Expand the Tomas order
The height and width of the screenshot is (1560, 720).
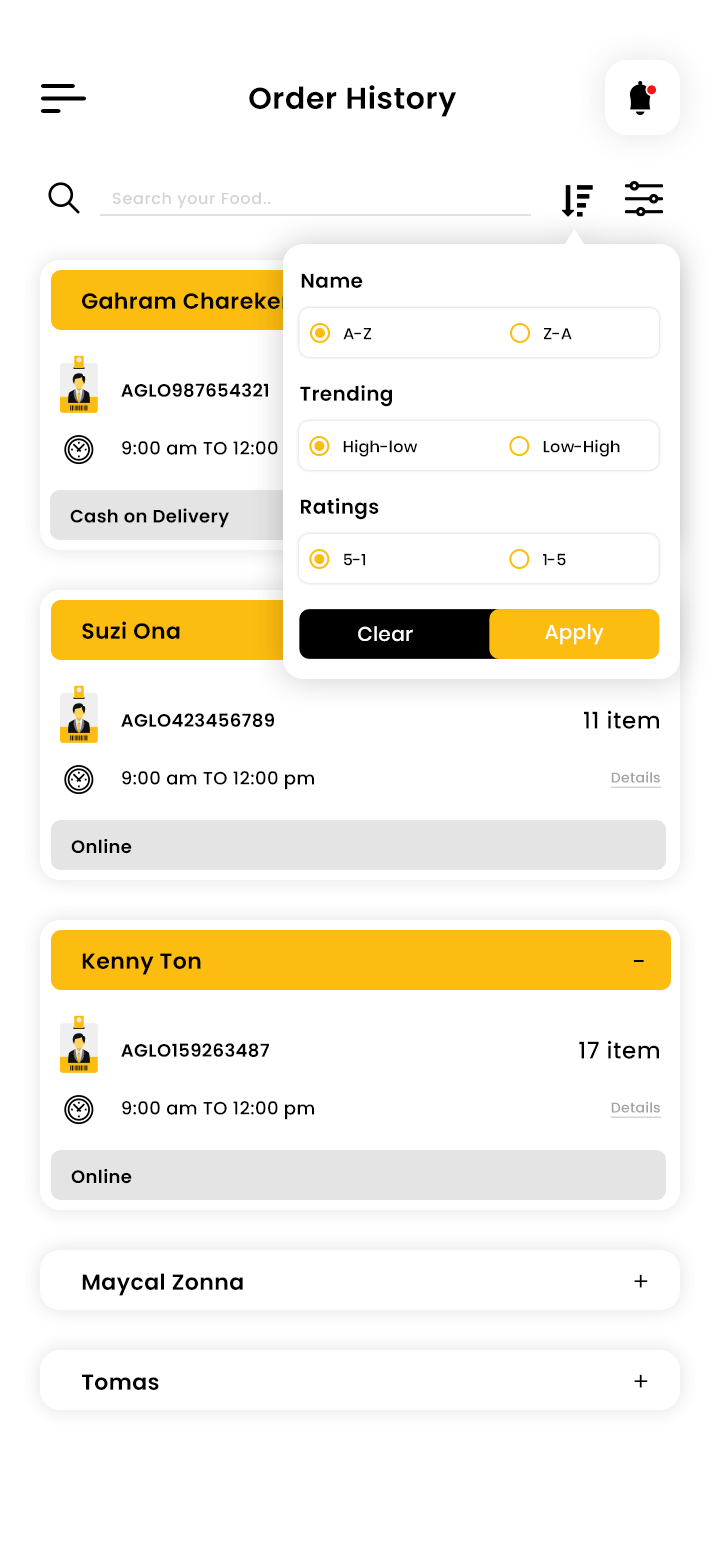pos(641,1381)
